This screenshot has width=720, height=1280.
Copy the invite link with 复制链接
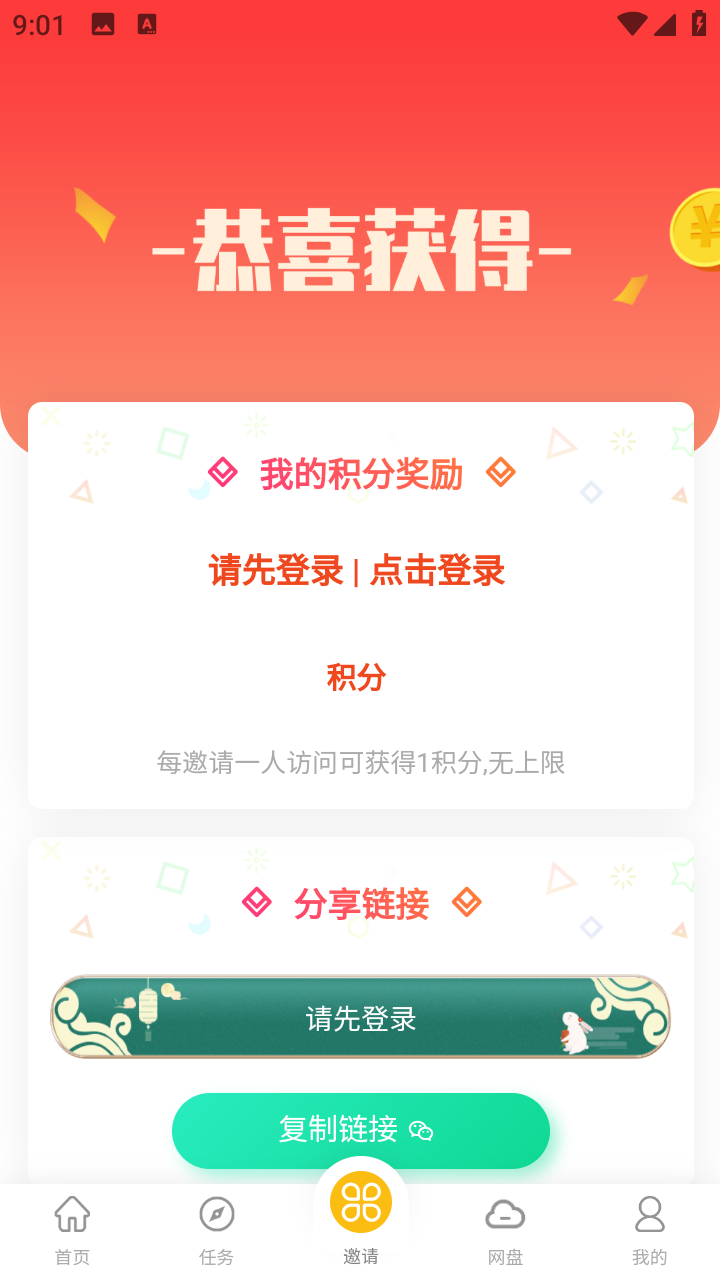360,1130
